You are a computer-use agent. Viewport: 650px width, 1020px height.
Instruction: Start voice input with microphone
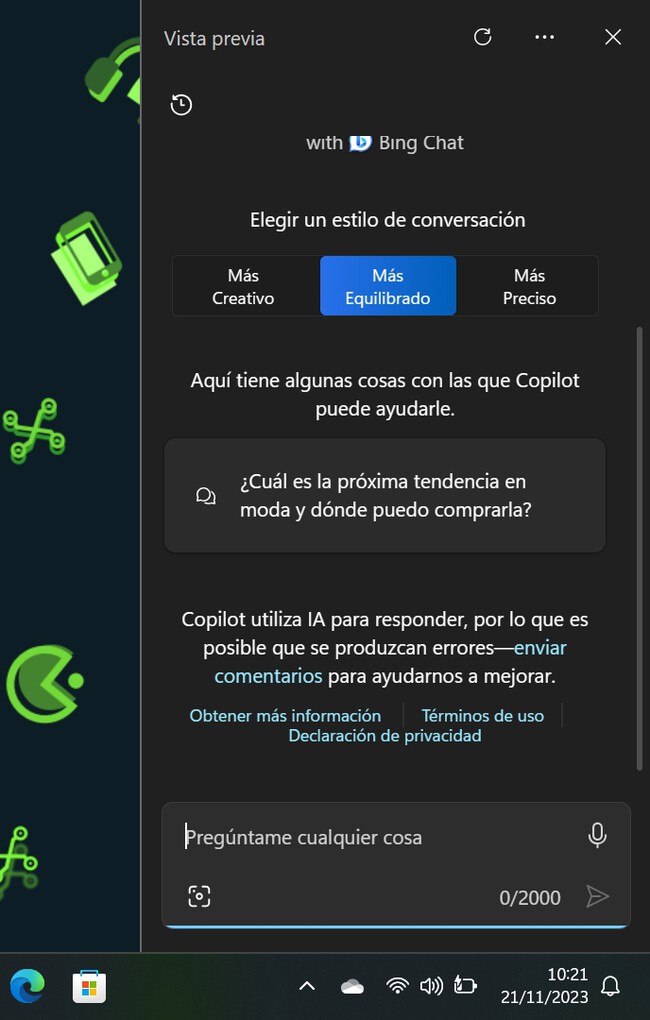pos(597,836)
